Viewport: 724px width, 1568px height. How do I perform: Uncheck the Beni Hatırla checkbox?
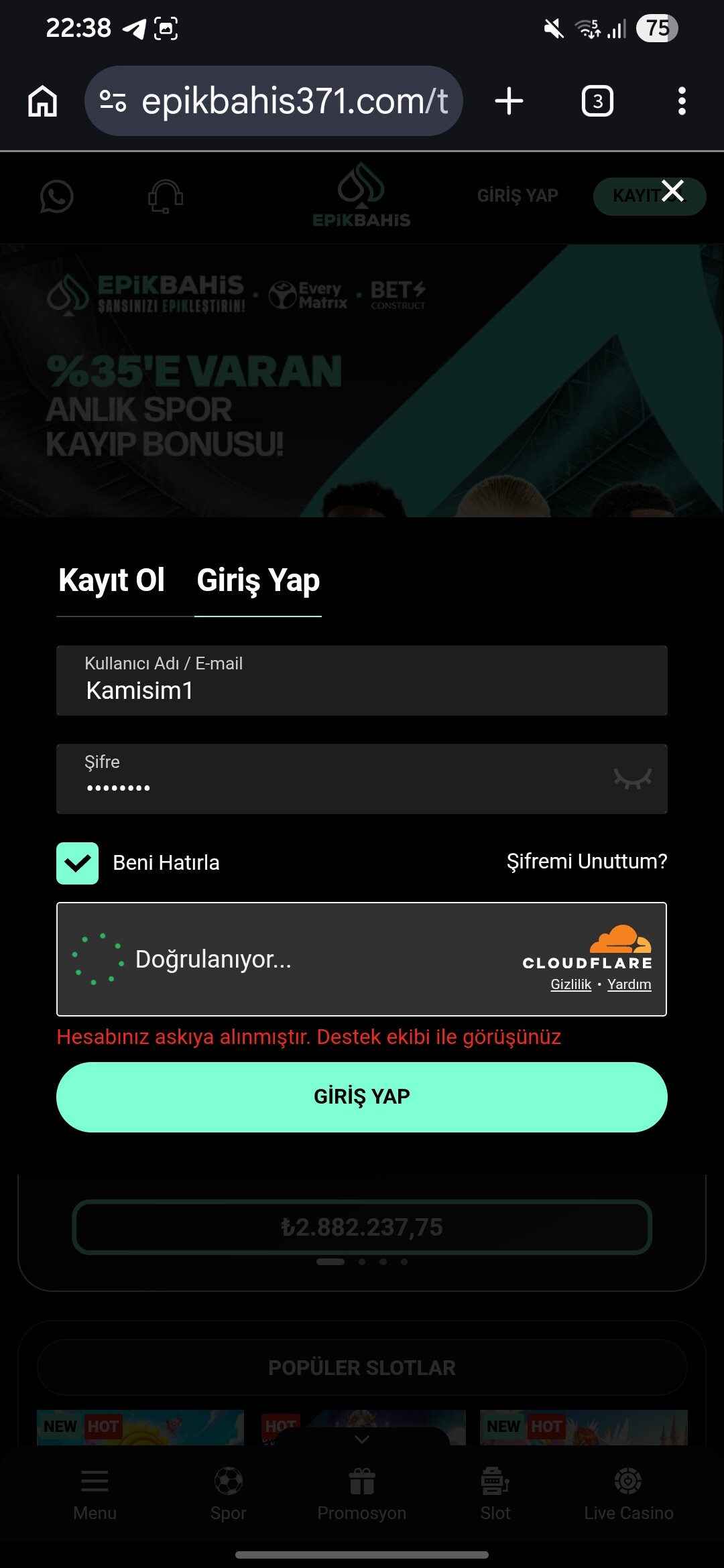click(x=78, y=863)
